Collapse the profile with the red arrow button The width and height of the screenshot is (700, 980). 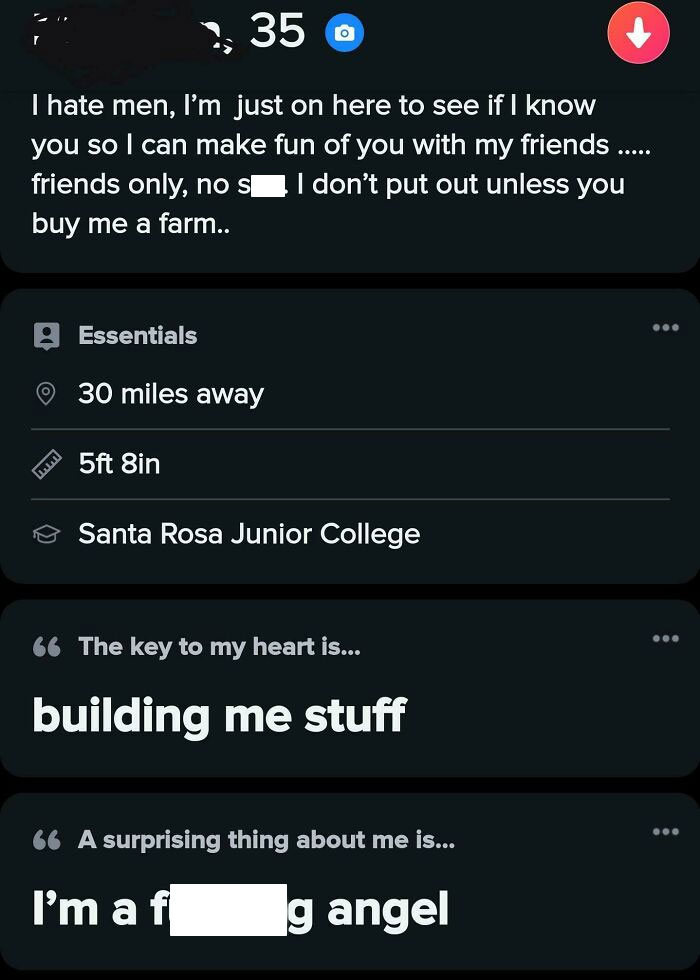pyautogui.click(x=638, y=34)
